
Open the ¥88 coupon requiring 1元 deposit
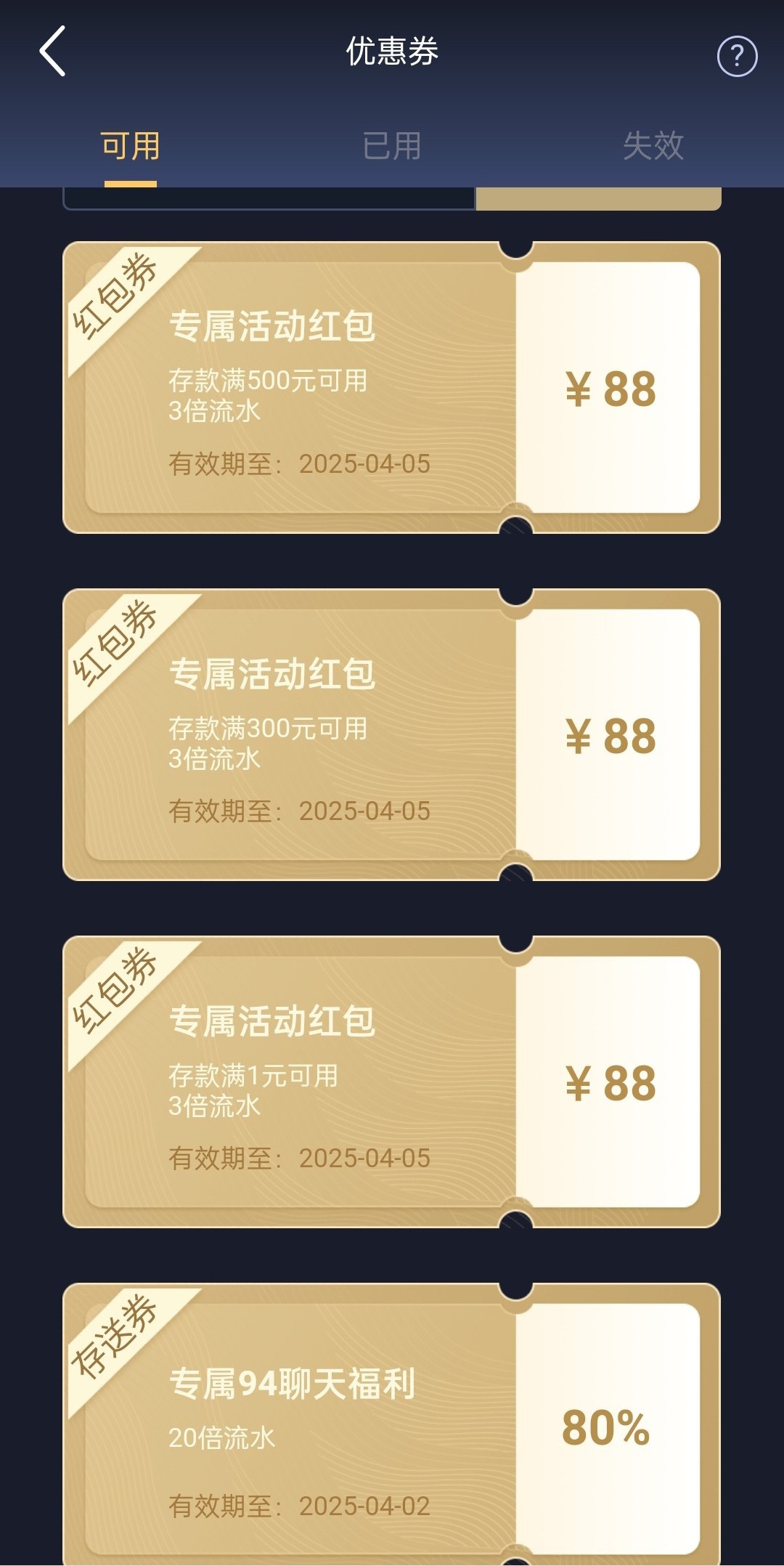click(x=392, y=1082)
